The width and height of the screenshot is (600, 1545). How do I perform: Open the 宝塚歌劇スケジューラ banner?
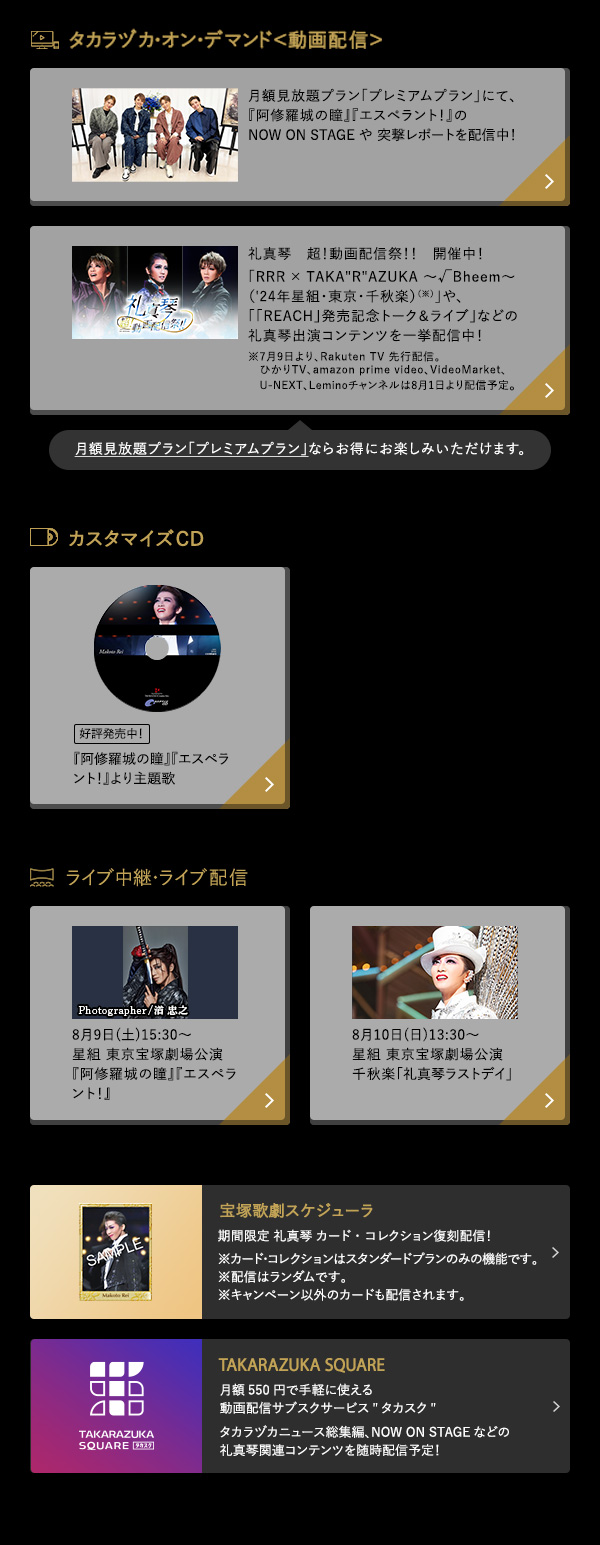pyautogui.click(x=299, y=1252)
